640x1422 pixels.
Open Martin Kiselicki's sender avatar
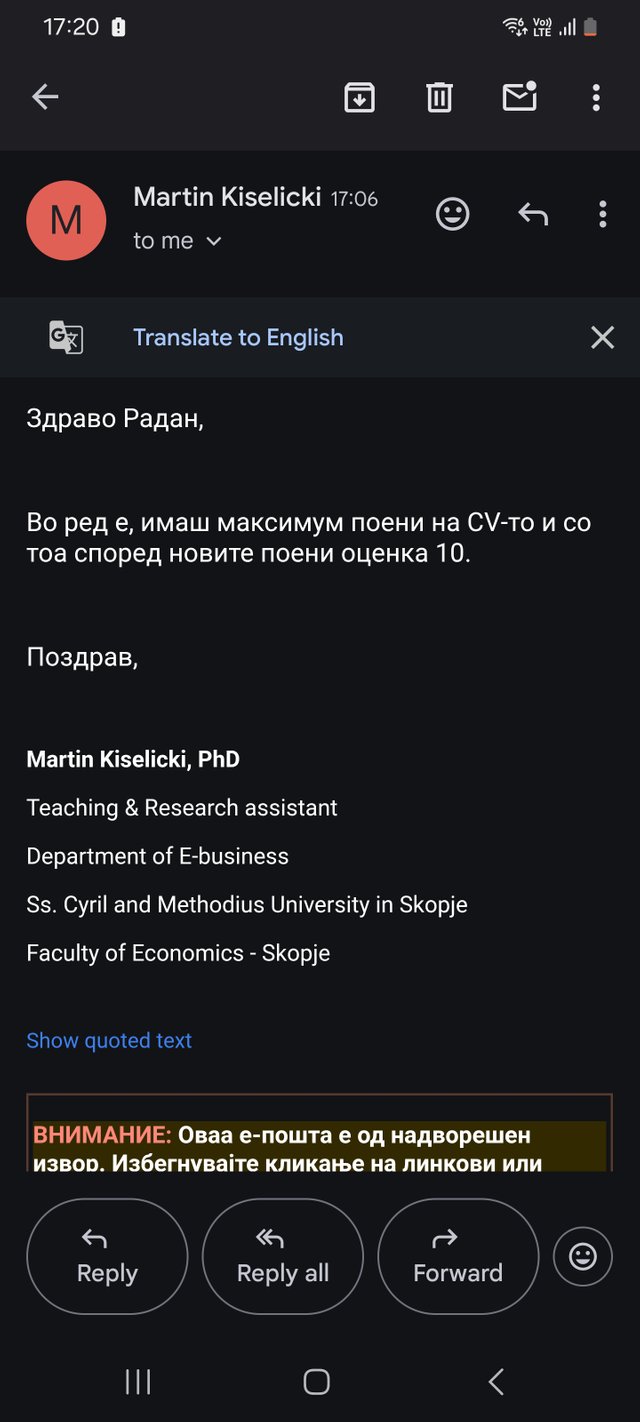pos(66,220)
